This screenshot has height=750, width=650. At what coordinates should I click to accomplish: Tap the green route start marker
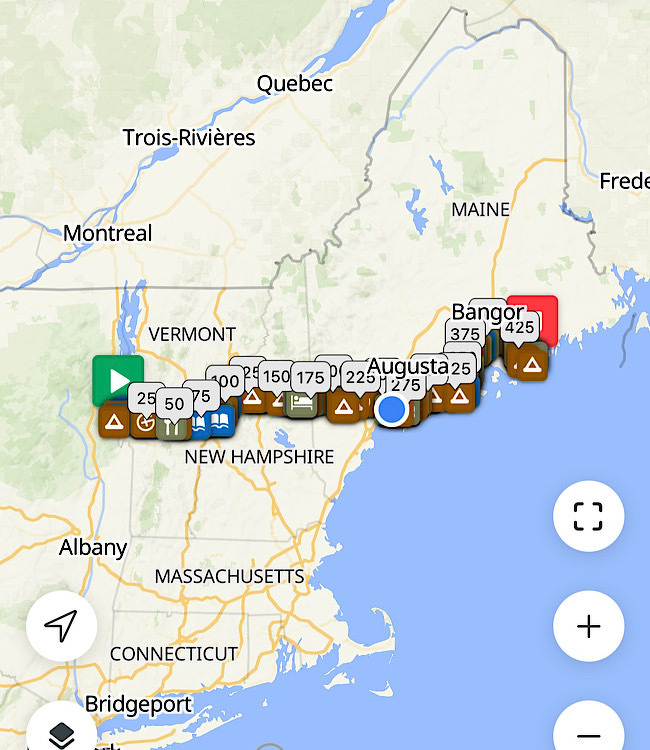pos(118,381)
